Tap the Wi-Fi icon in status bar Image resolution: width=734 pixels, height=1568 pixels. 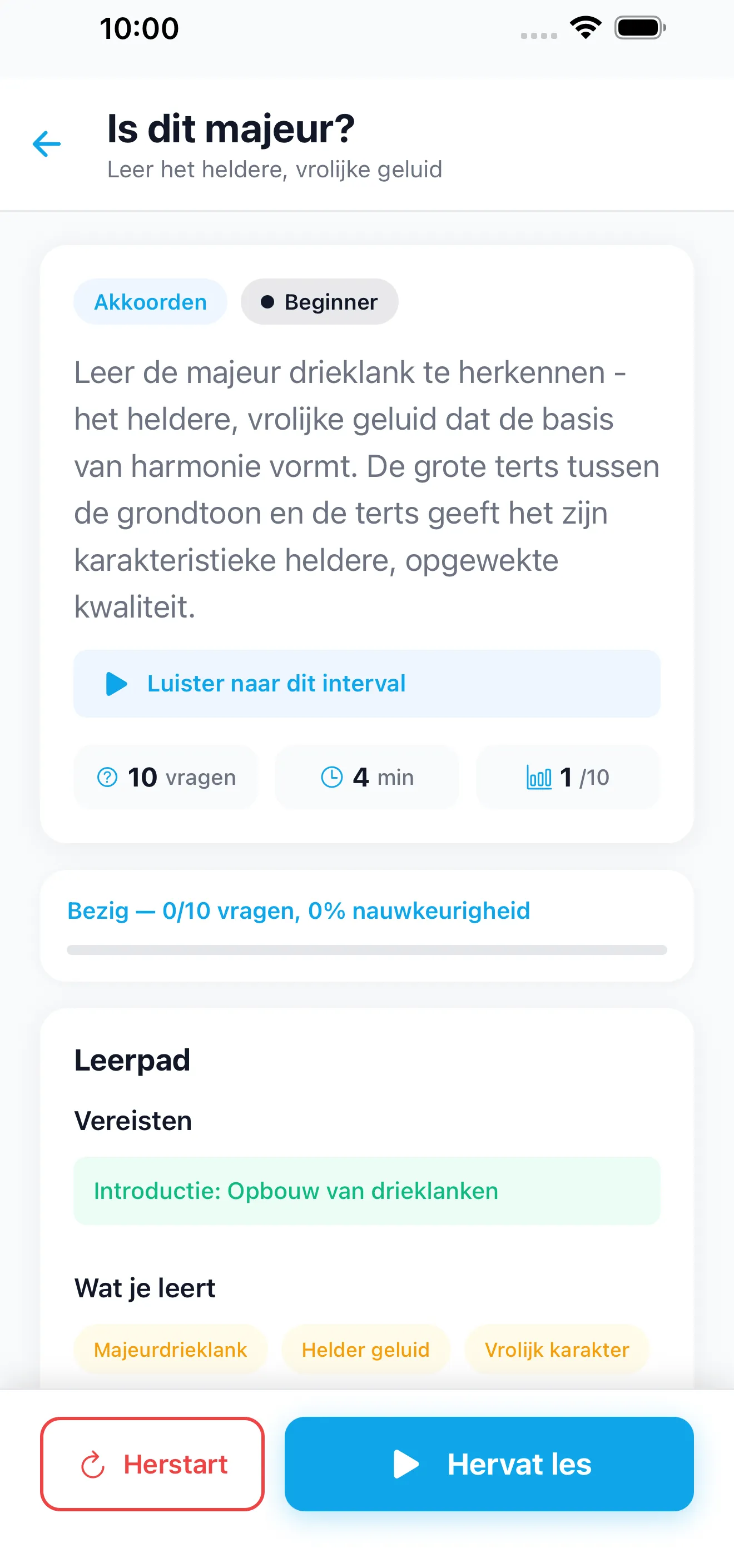coord(586,27)
